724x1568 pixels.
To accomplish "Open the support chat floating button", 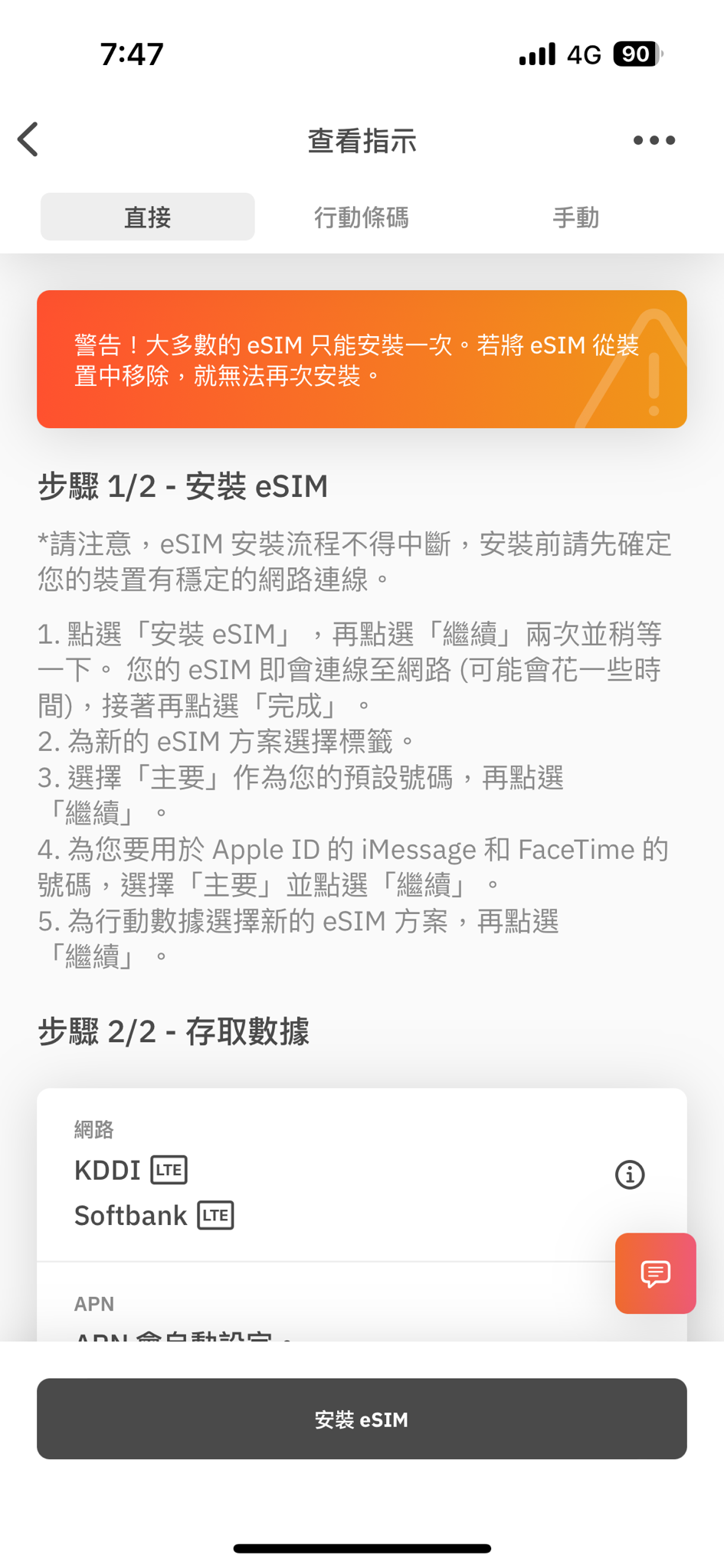I will coord(655,1273).
